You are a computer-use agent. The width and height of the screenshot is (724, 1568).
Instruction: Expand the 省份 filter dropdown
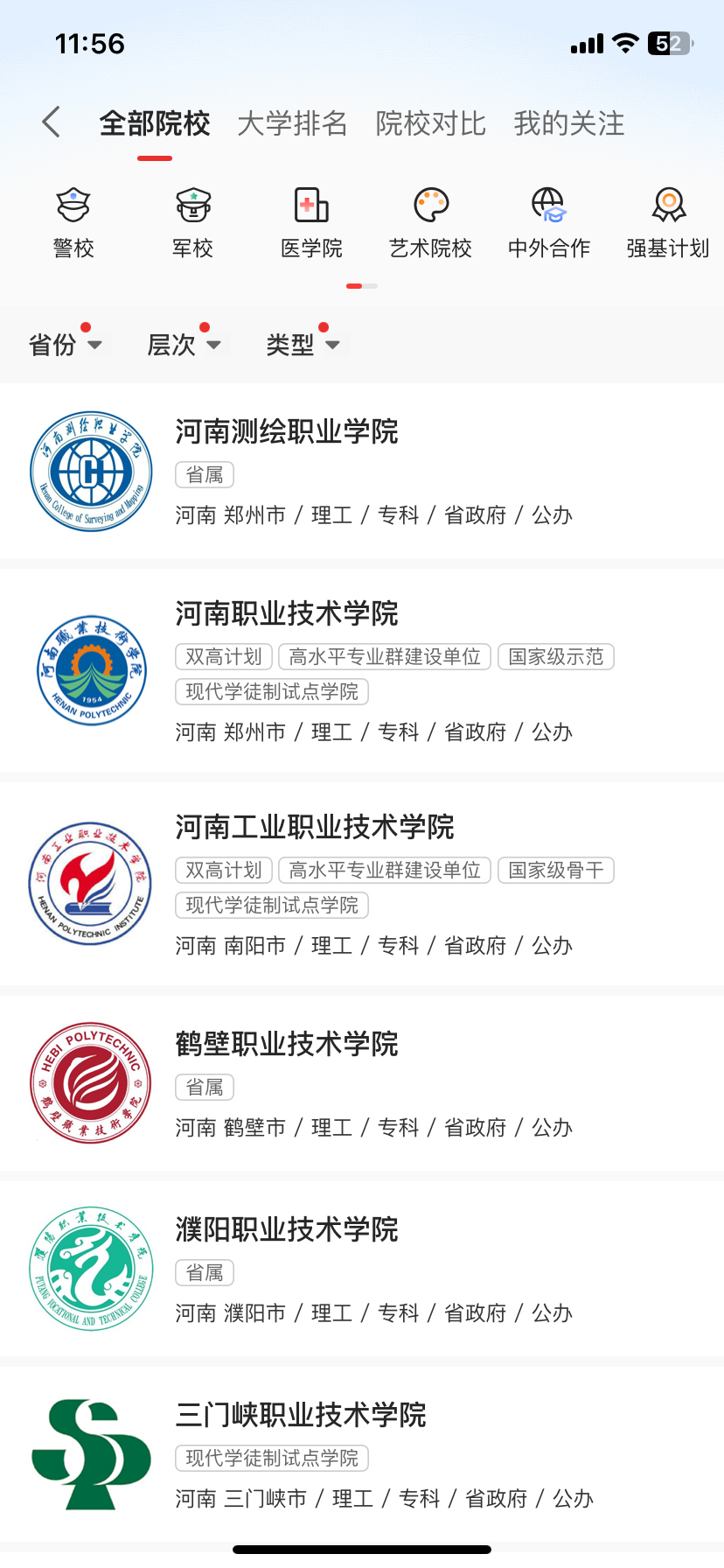(65, 345)
